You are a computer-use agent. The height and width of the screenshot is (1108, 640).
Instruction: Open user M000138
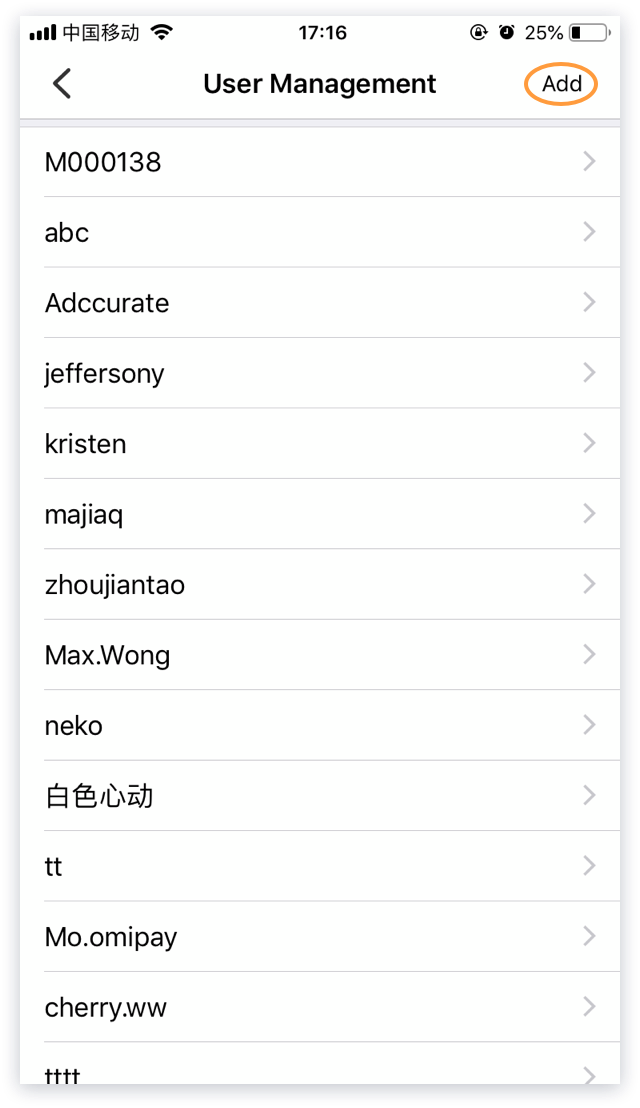pyautogui.click(x=320, y=162)
